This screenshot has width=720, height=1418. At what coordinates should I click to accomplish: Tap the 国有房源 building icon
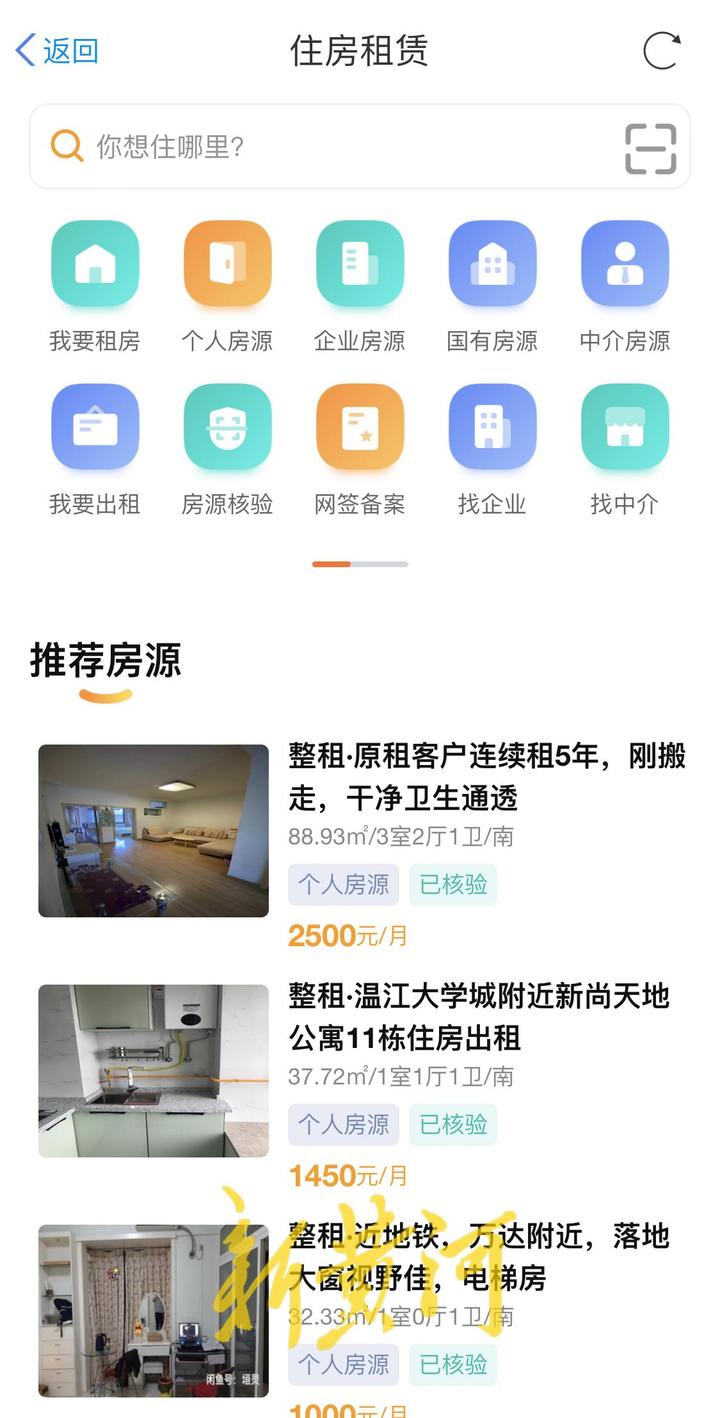tap(492, 263)
